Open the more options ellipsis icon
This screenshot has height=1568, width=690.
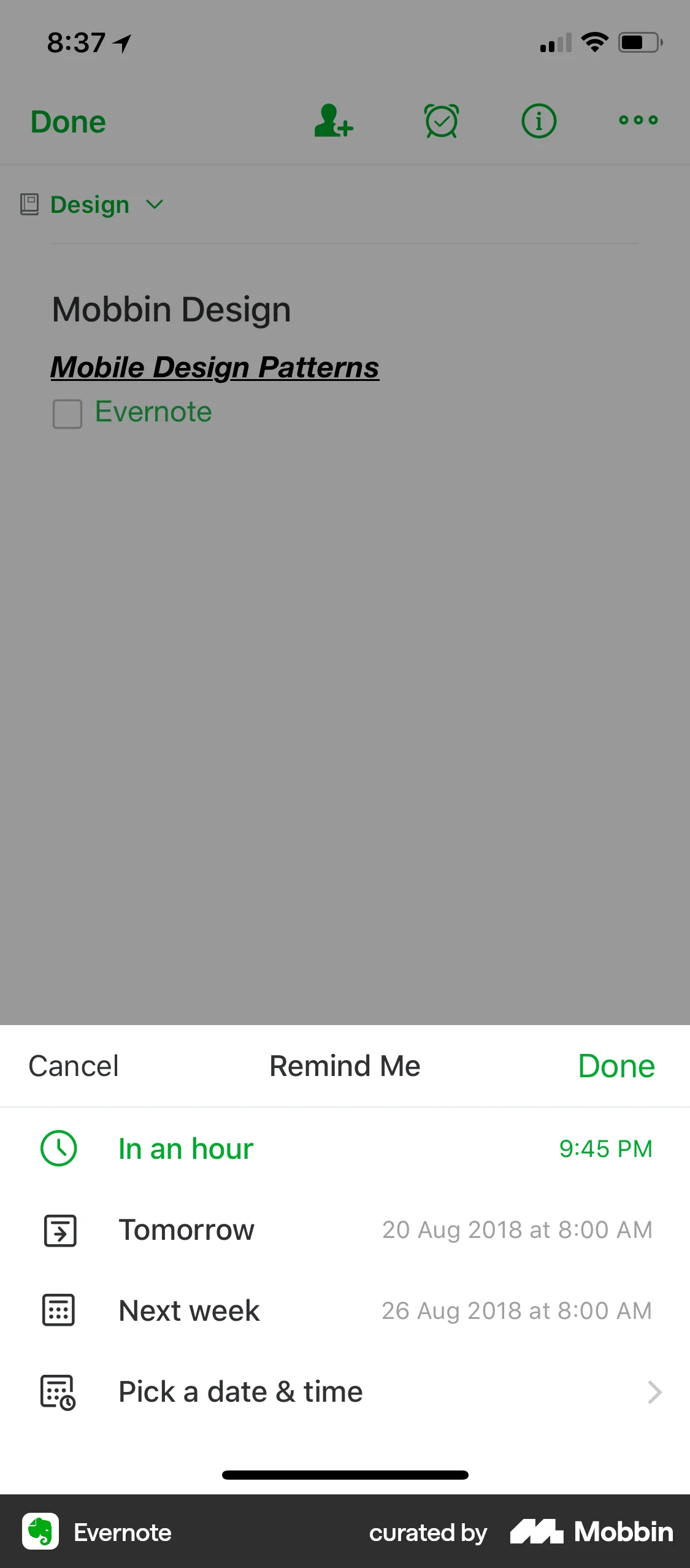click(x=638, y=121)
